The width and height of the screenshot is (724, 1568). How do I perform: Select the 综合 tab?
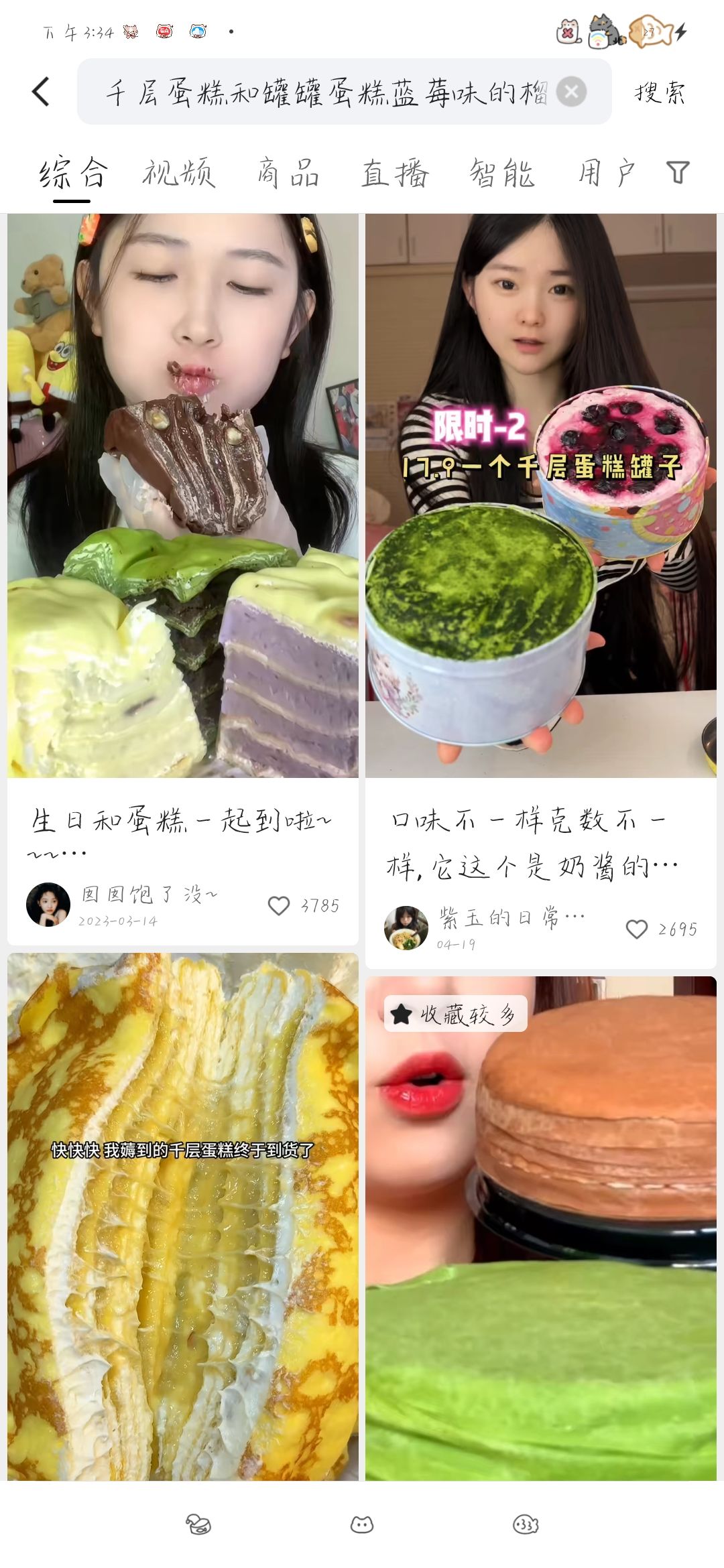(72, 173)
